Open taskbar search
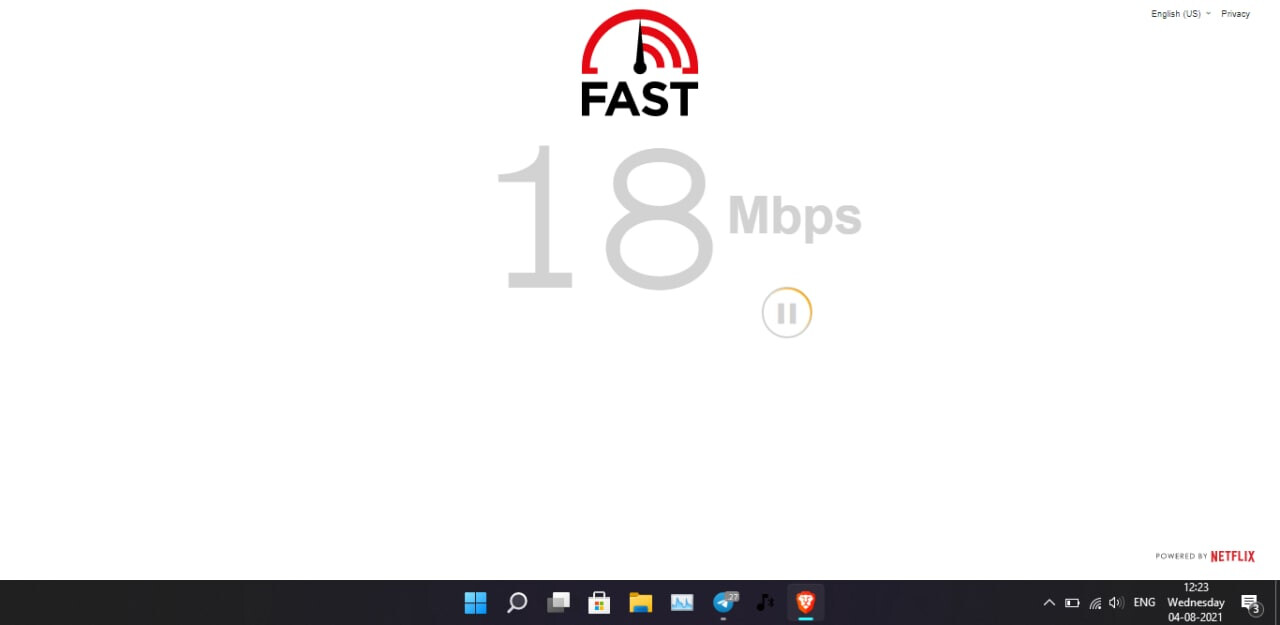The width and height of the screenshot is (1280, 625). click(517, 602)
